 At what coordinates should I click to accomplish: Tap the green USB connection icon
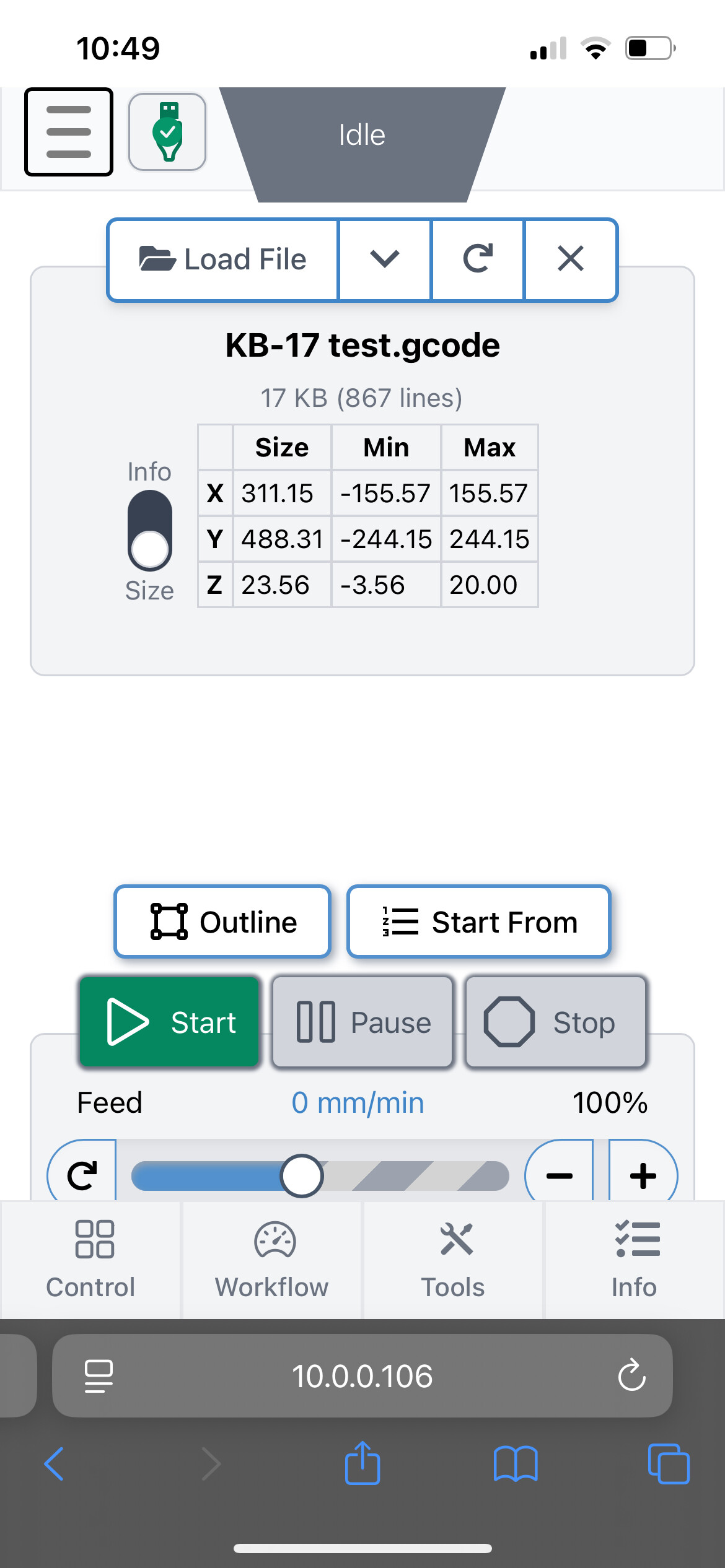pos(167,132)
